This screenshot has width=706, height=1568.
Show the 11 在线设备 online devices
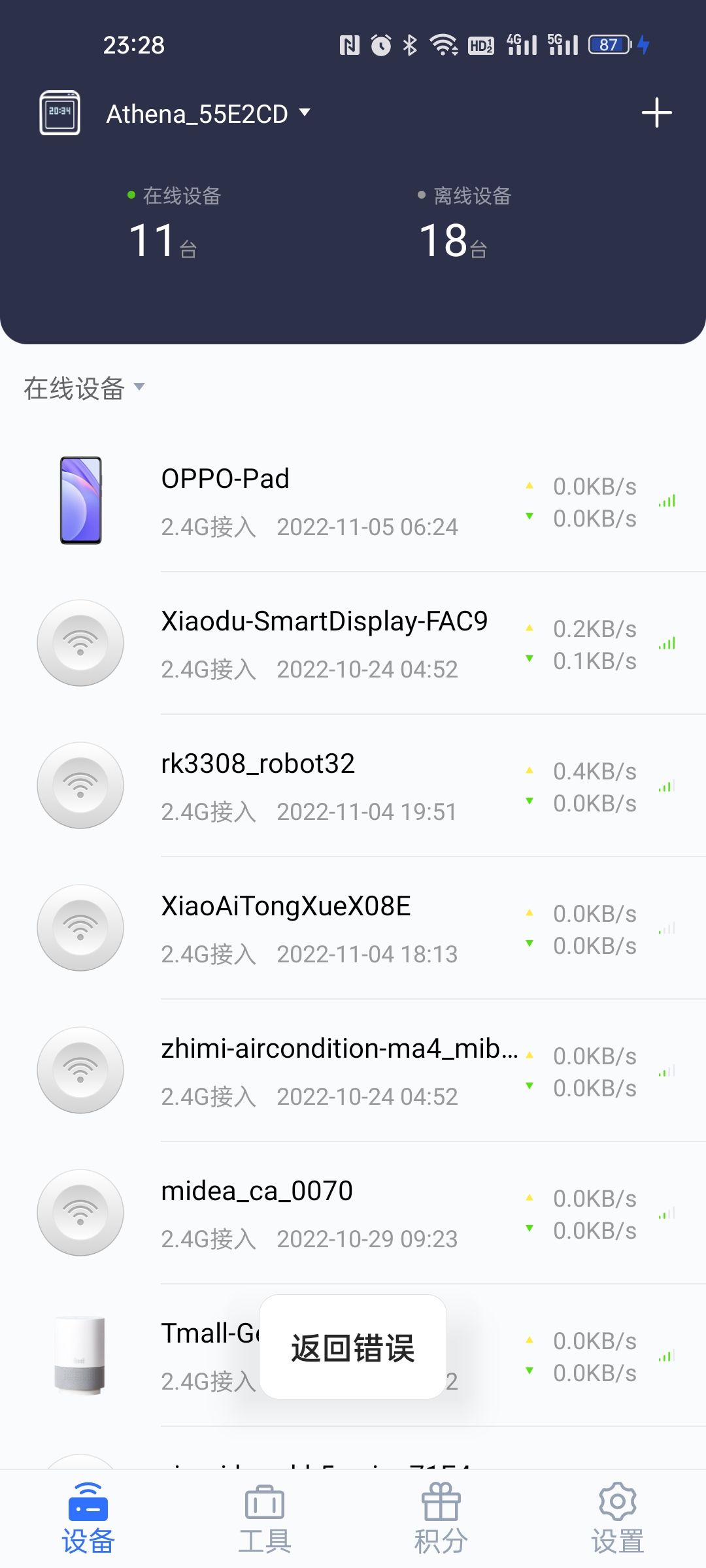point(174,224)
